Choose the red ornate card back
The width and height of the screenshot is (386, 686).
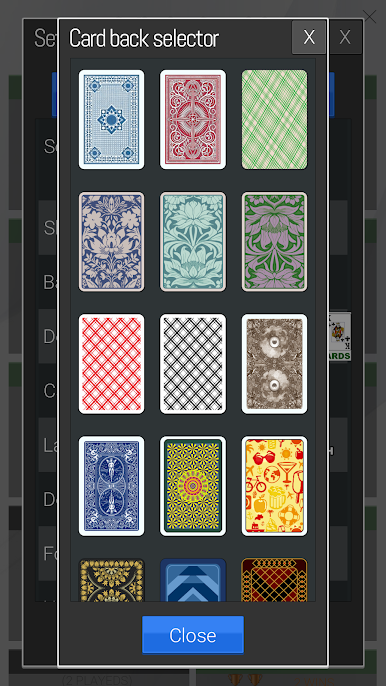pyautogui.click(x=193, y=119)
